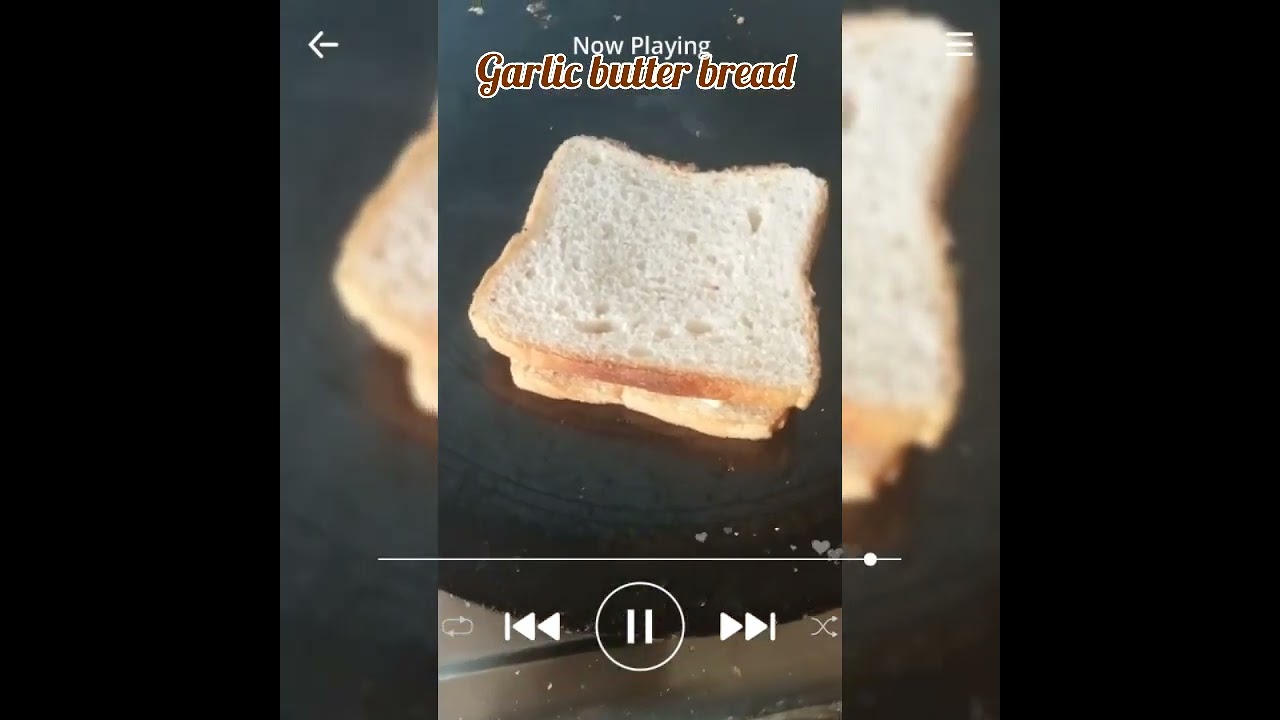This screenshot has width=1280, height=720.
Task: Toggle repeat mode
Action: [457, 627]
